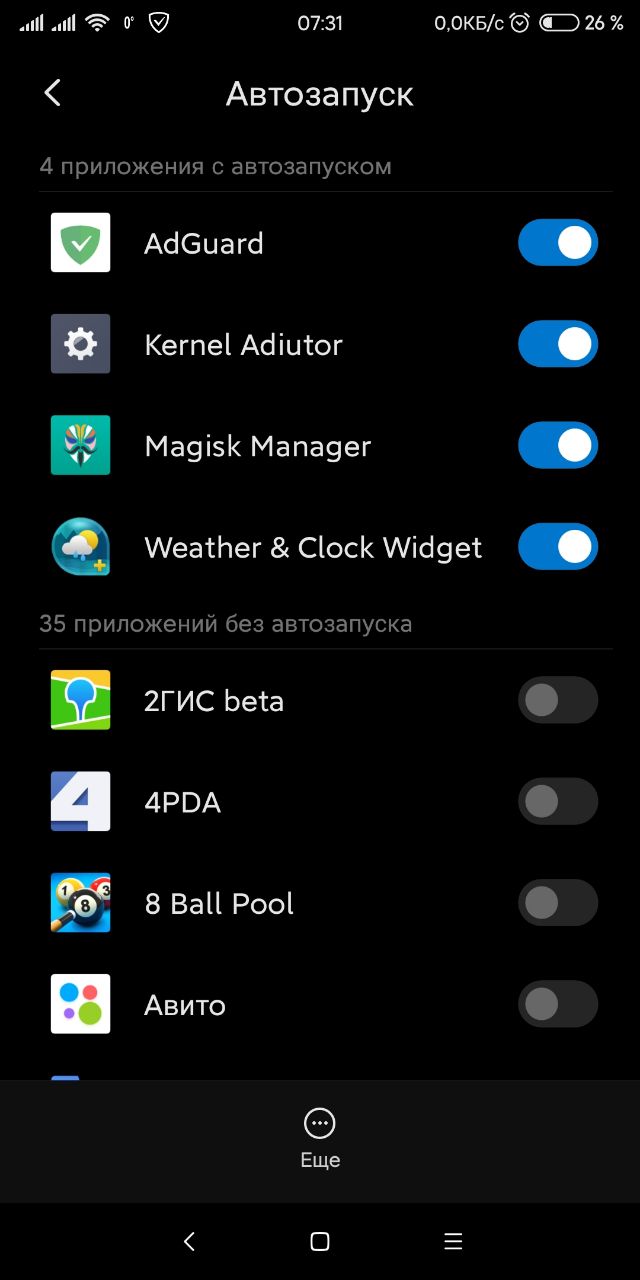Go back from the Автозапуск screen
640x1280 pixels.
[53, 93]
